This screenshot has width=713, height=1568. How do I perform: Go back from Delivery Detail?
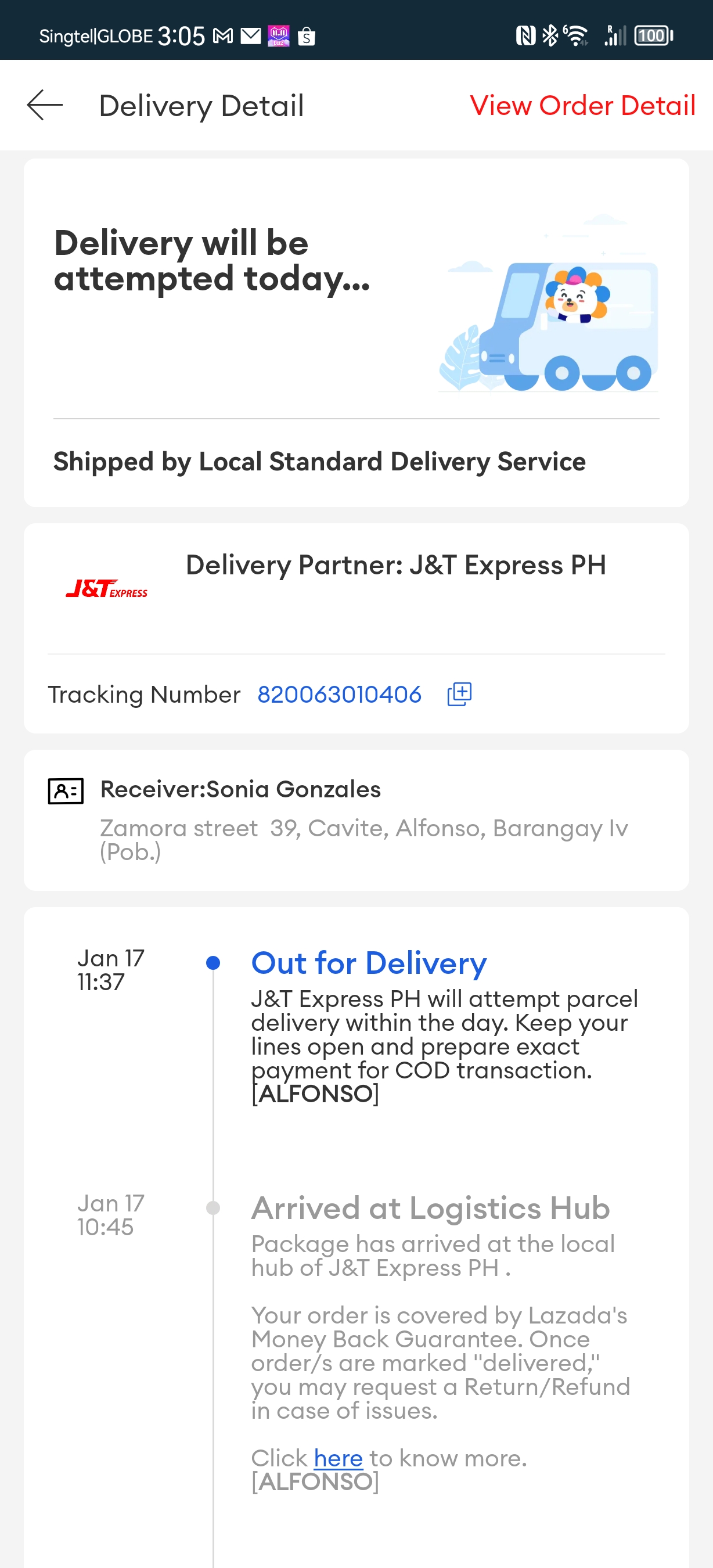coord(45,105)
